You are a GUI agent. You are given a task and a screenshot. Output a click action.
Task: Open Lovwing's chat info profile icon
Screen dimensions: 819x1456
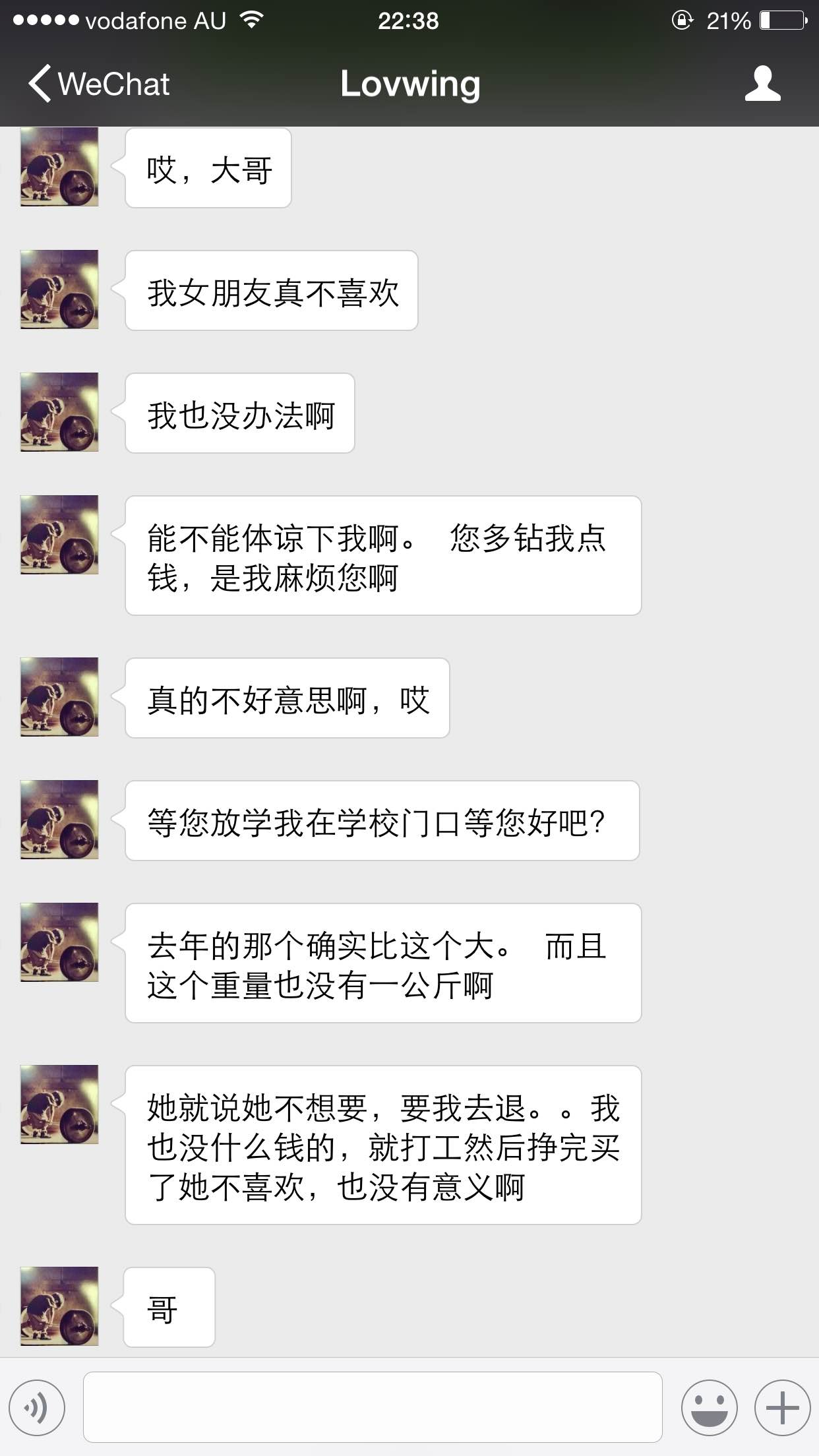click(x=762, y=84)
